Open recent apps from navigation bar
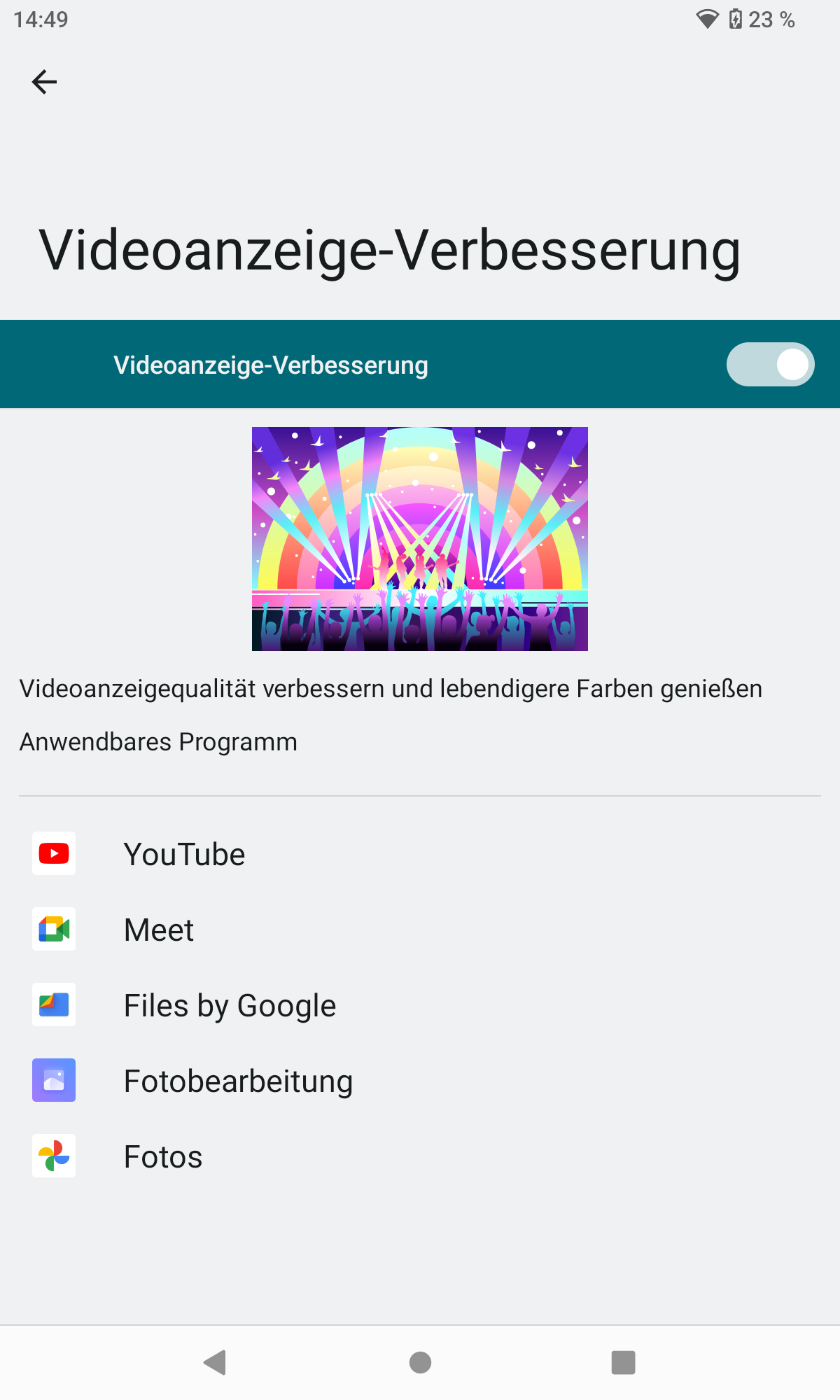Screen dimensions: 840x1400 (x=623, y=1362)
